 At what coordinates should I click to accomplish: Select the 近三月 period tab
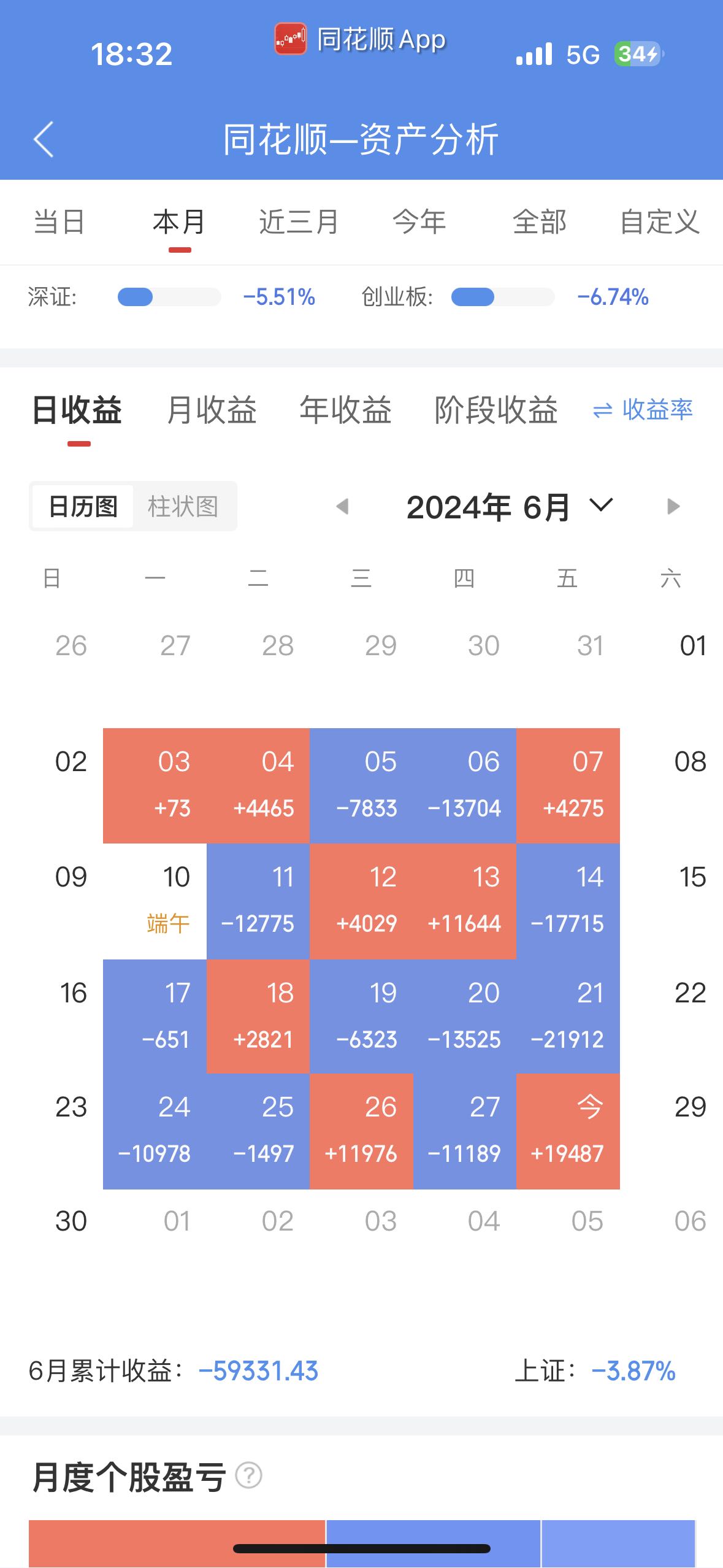pos(299,222)
